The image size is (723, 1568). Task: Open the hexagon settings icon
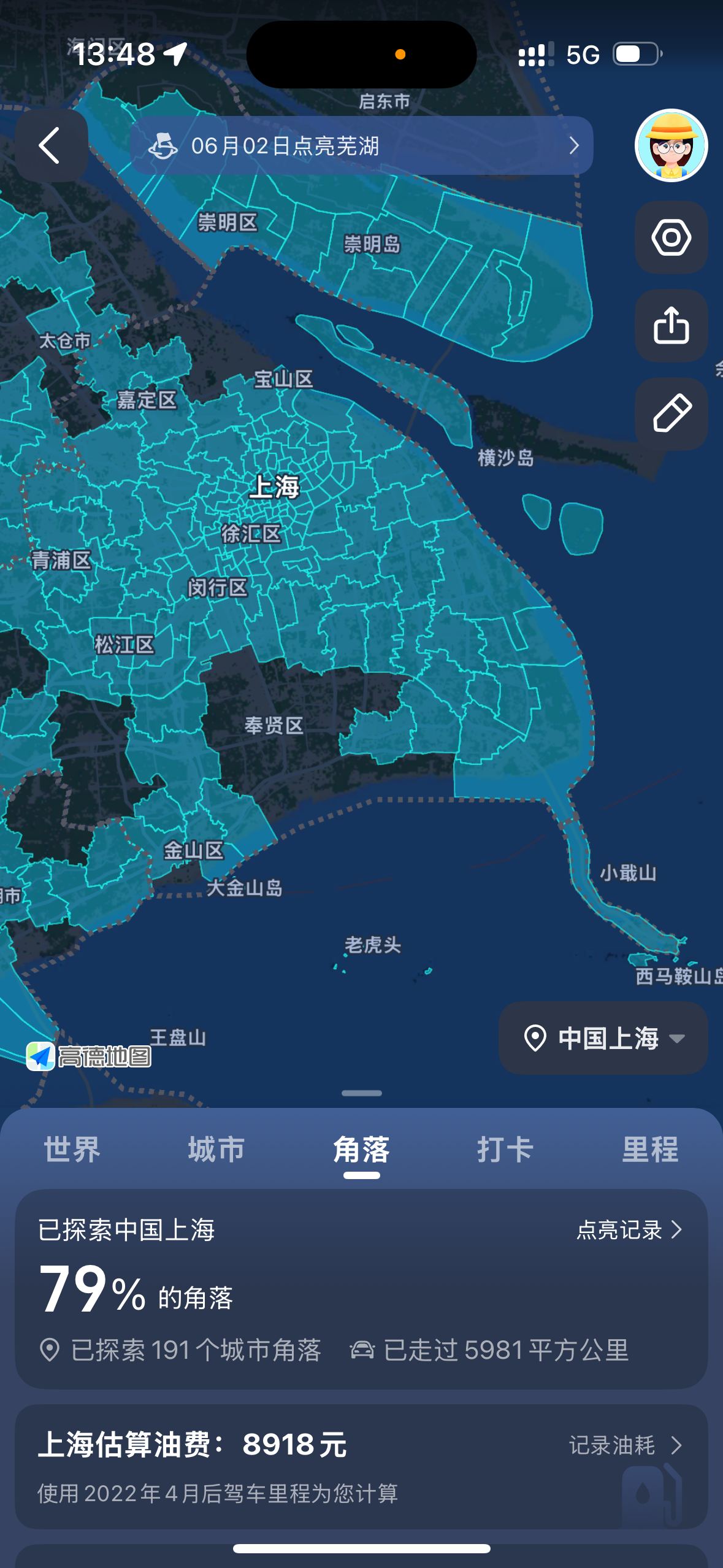click(x=671, y=237)
